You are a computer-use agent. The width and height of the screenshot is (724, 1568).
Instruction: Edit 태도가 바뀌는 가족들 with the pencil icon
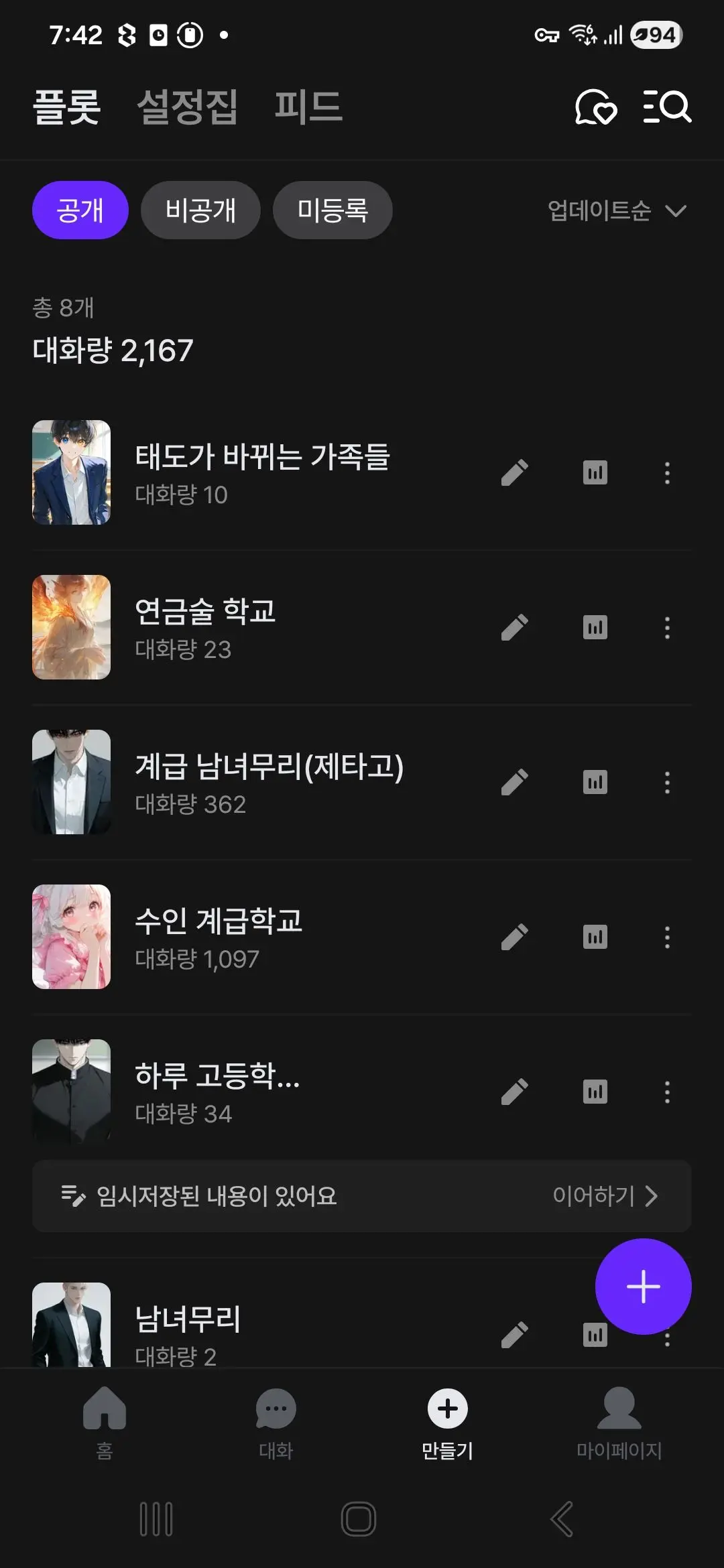[515, 473]
